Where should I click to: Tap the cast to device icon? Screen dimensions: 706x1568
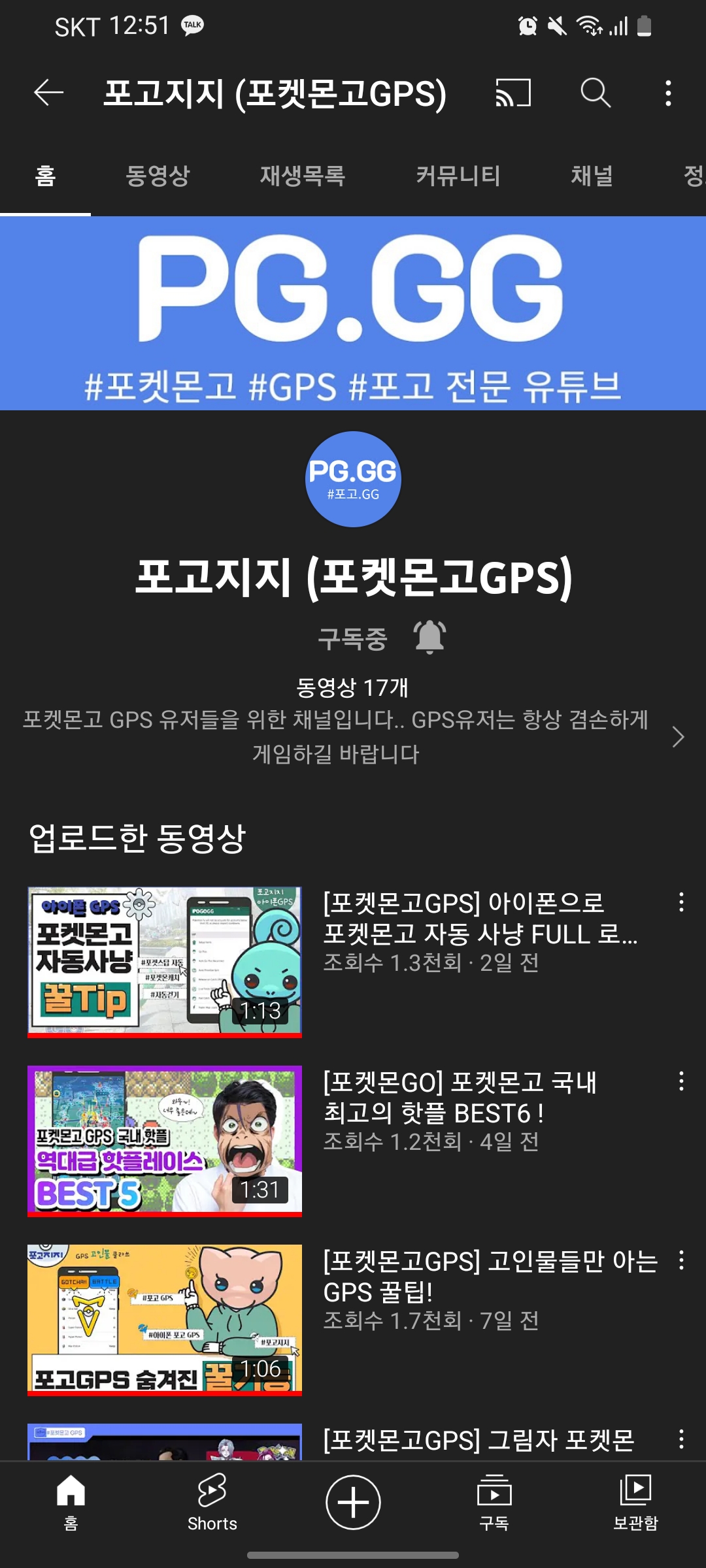tap(513, 93)
